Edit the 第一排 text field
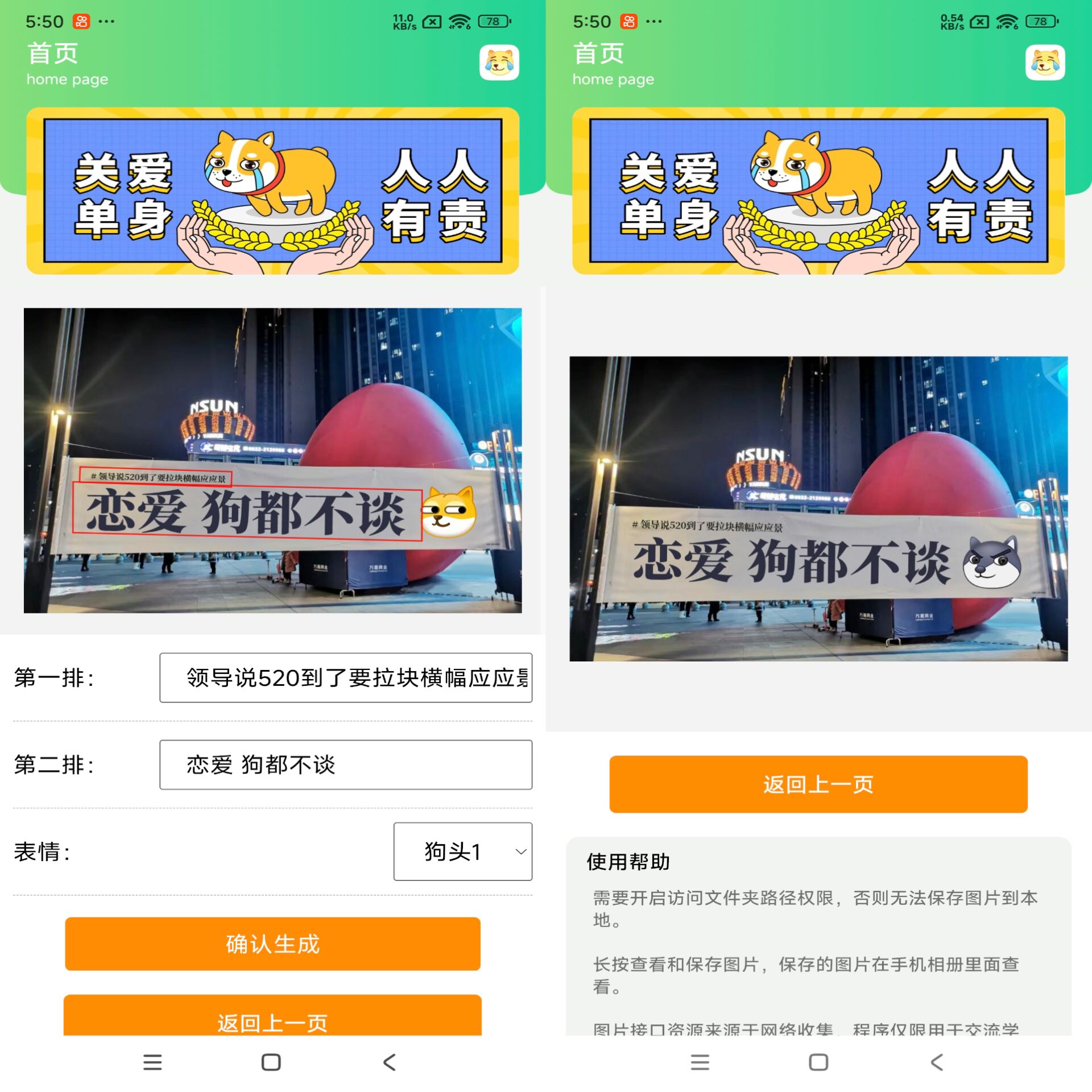The height and width of the screenshot is (1092, 1092). click(x=346, y=677)
